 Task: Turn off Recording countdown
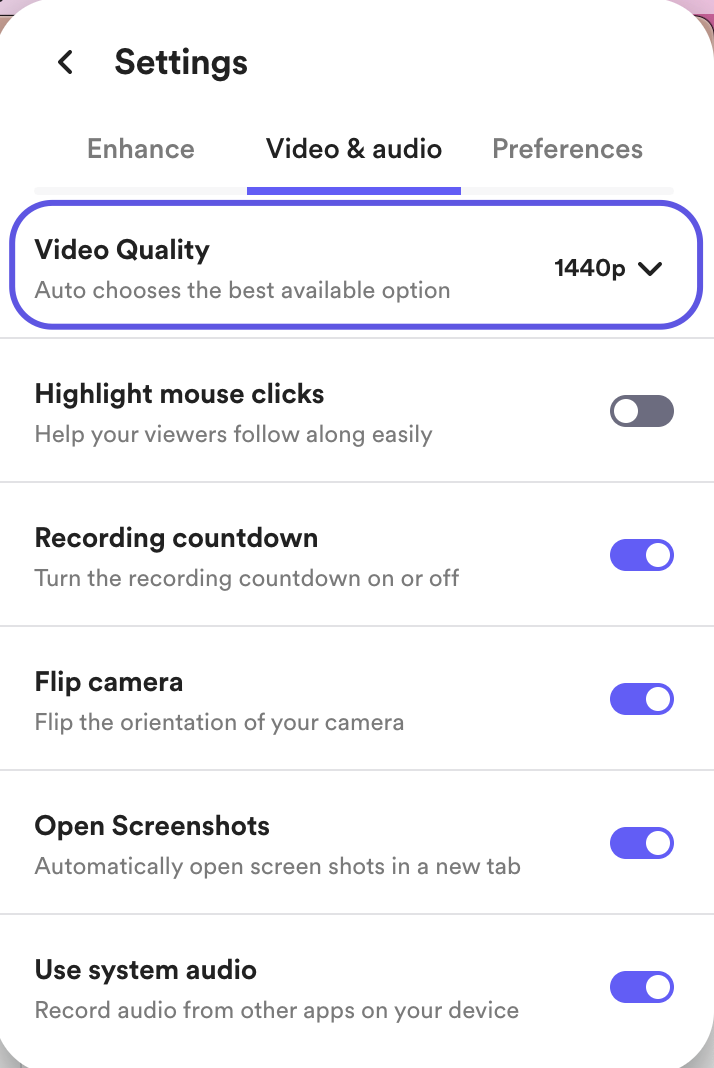tap(641, 555)
